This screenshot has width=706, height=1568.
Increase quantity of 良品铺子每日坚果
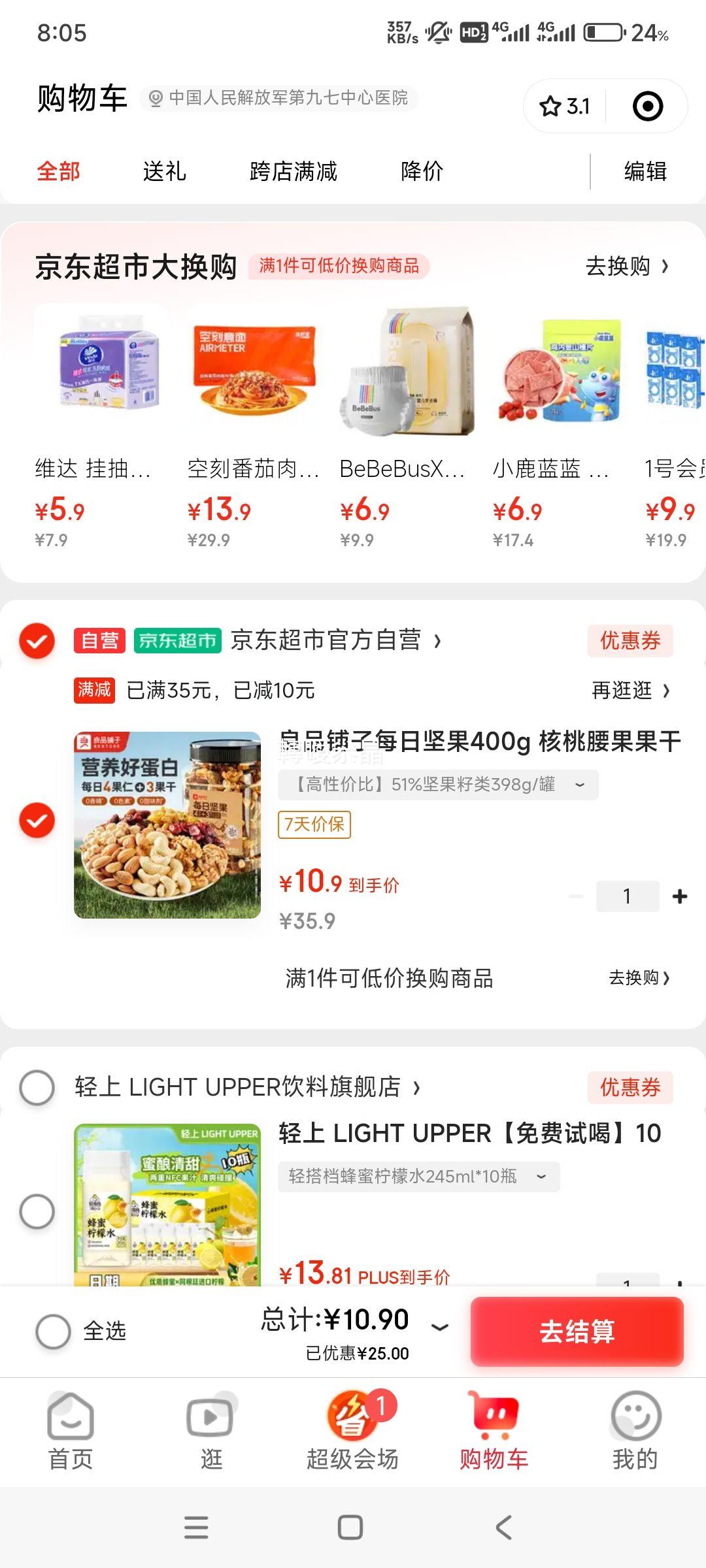click(680, 896)
